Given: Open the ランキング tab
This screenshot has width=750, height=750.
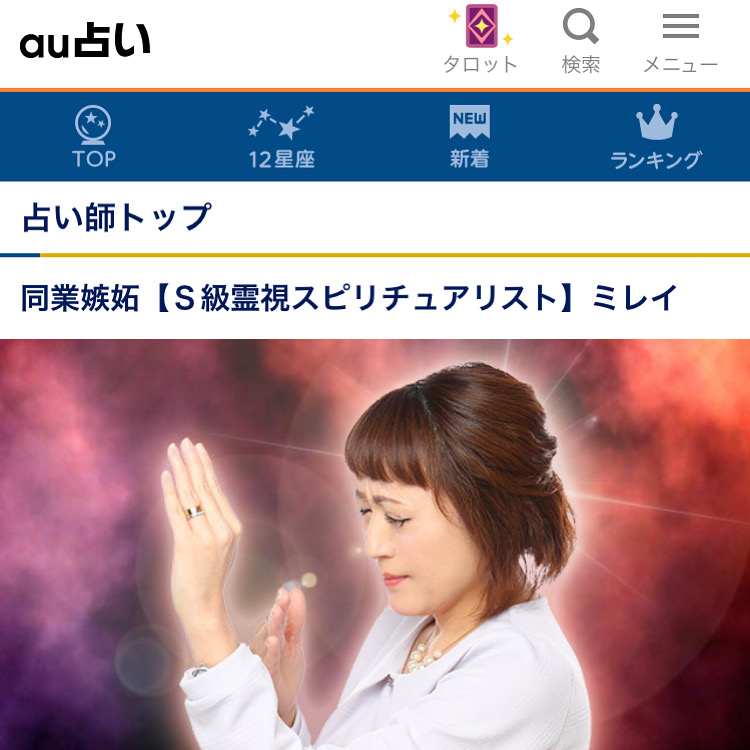Looking at the screenshot, I should pyautogui.click(x=656, y=137).
